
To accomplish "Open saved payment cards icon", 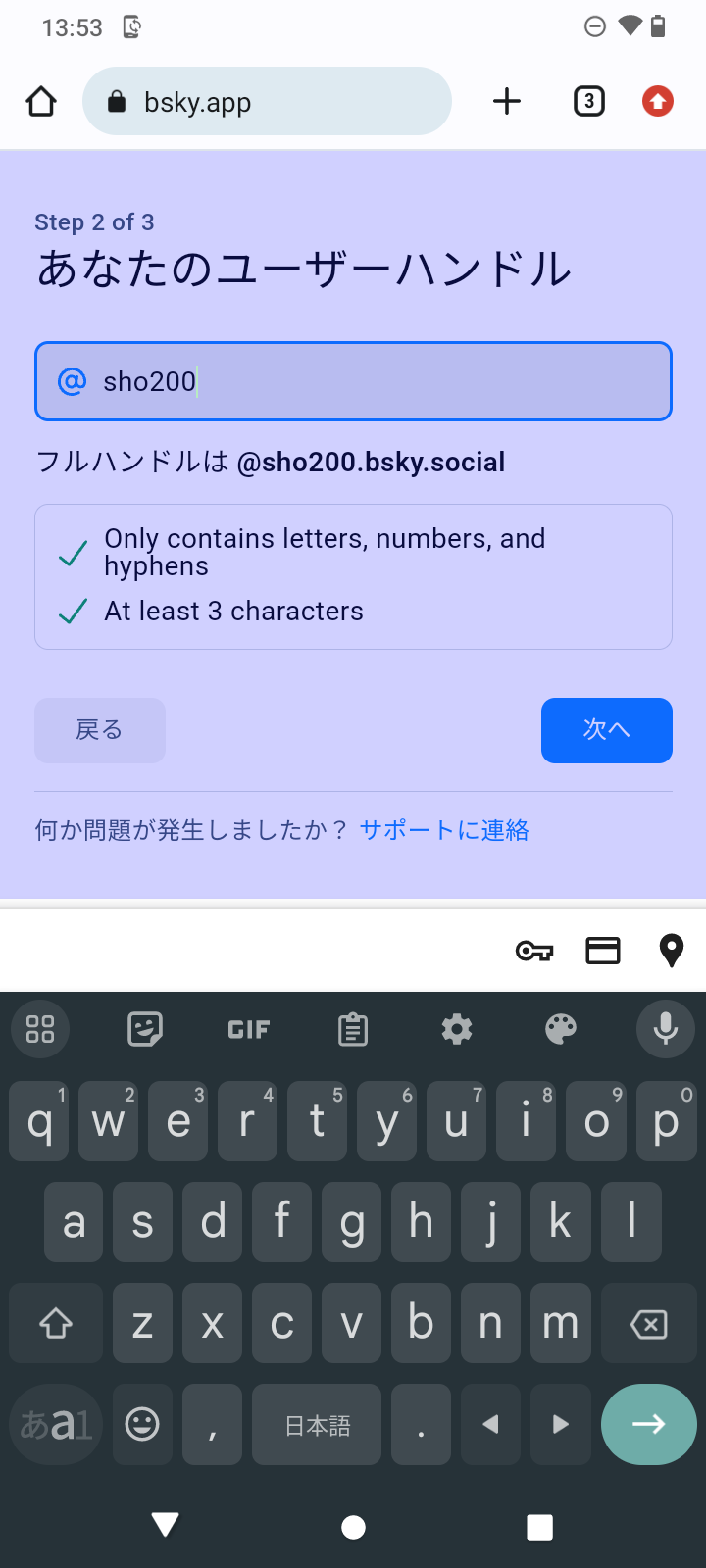I will [603, 951].
